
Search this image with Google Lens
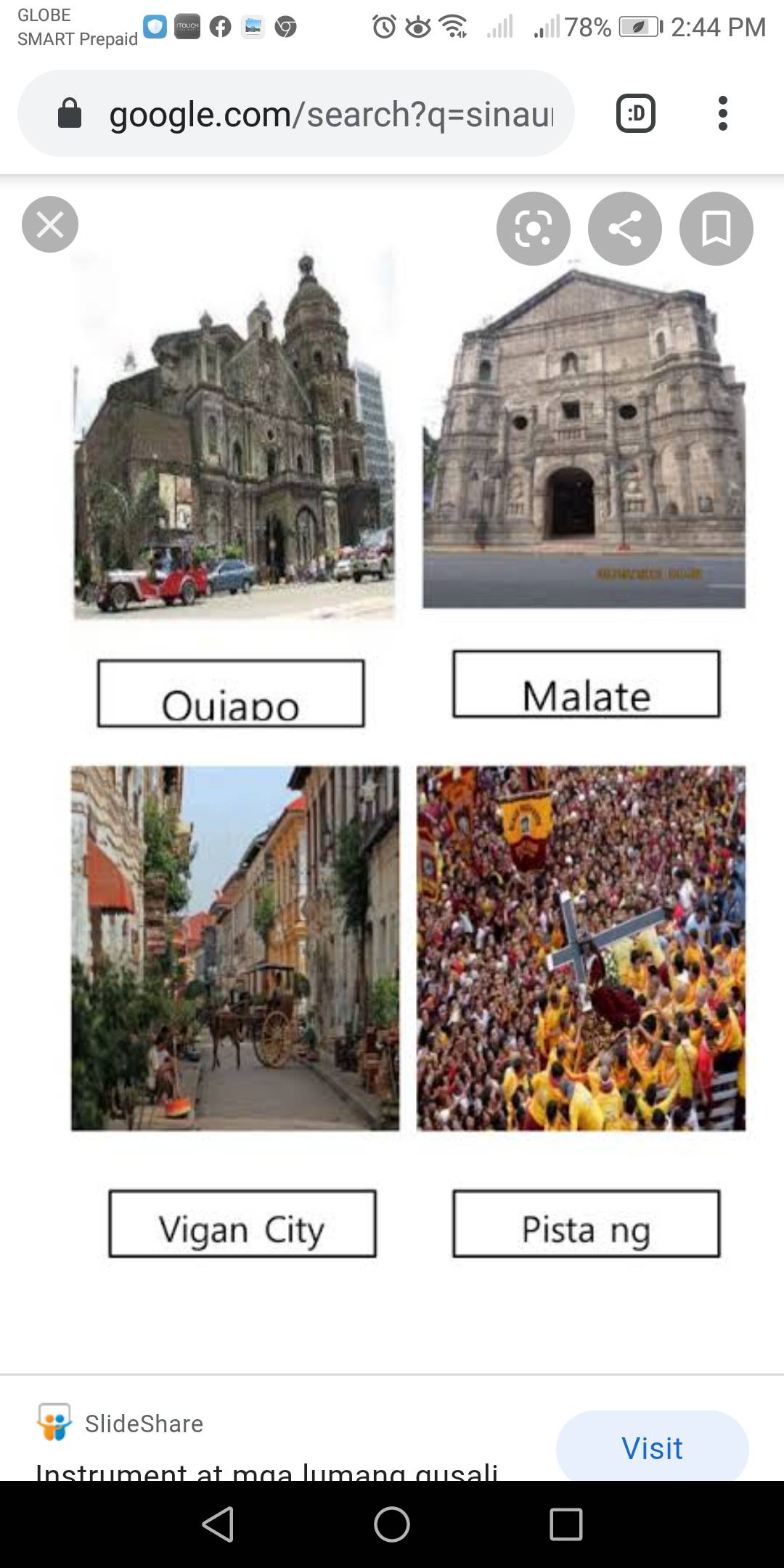coord(534,229)
